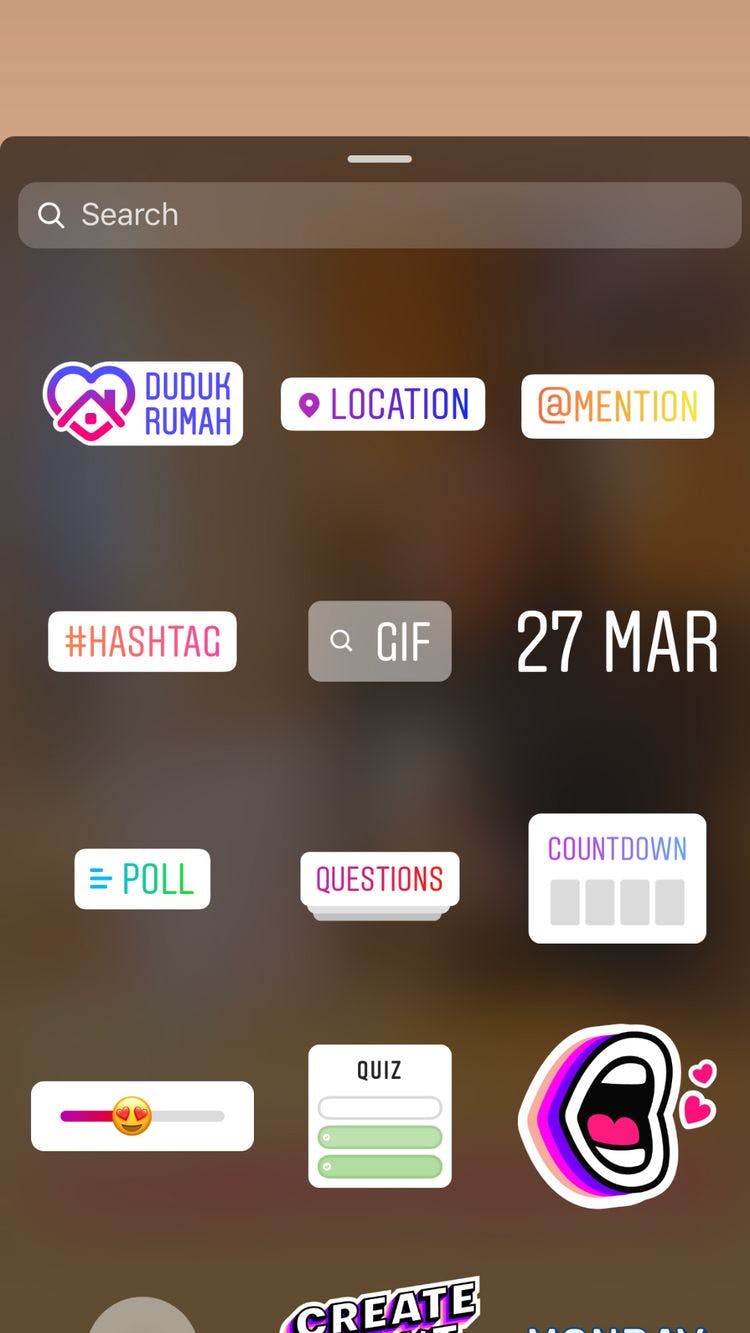Add the LOCATION sticker to your story

pos(383,404)
